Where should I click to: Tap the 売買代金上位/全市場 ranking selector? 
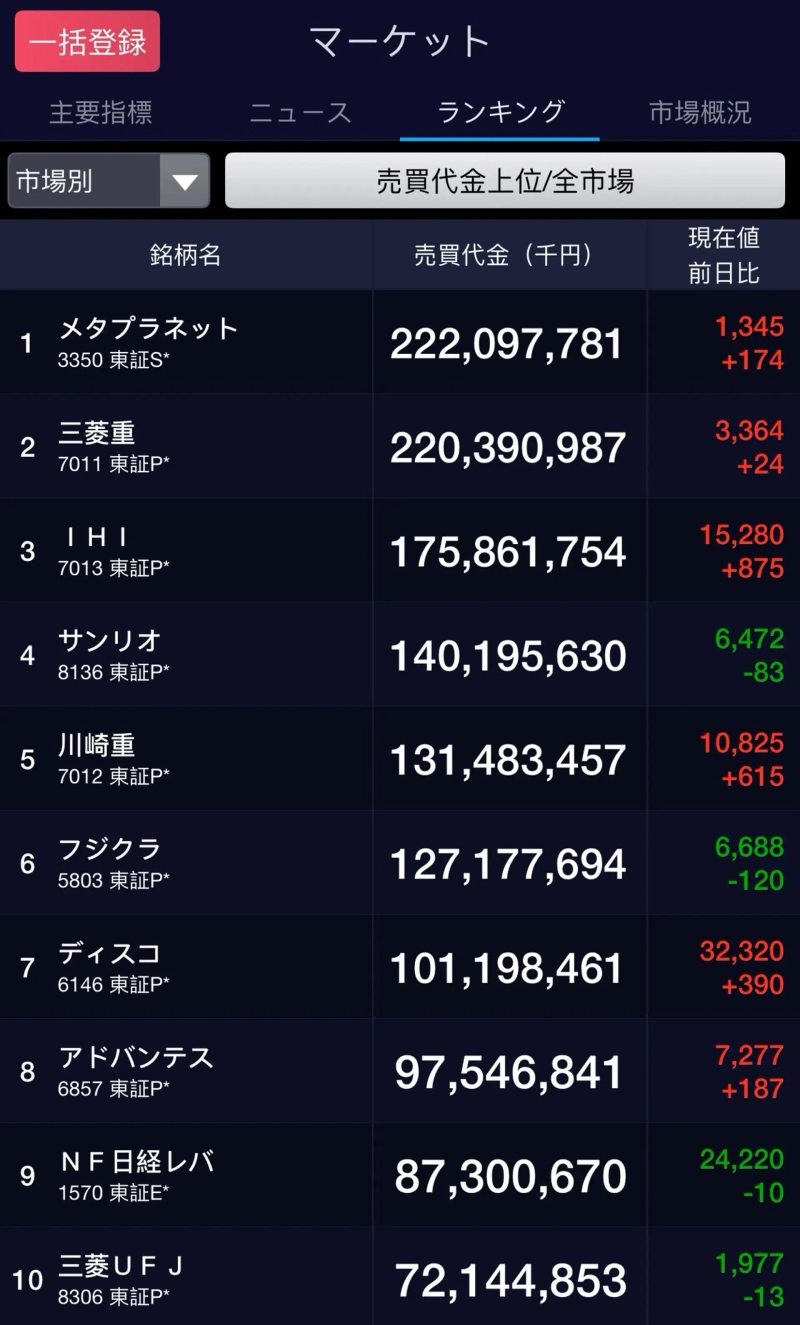coord(504,181)
